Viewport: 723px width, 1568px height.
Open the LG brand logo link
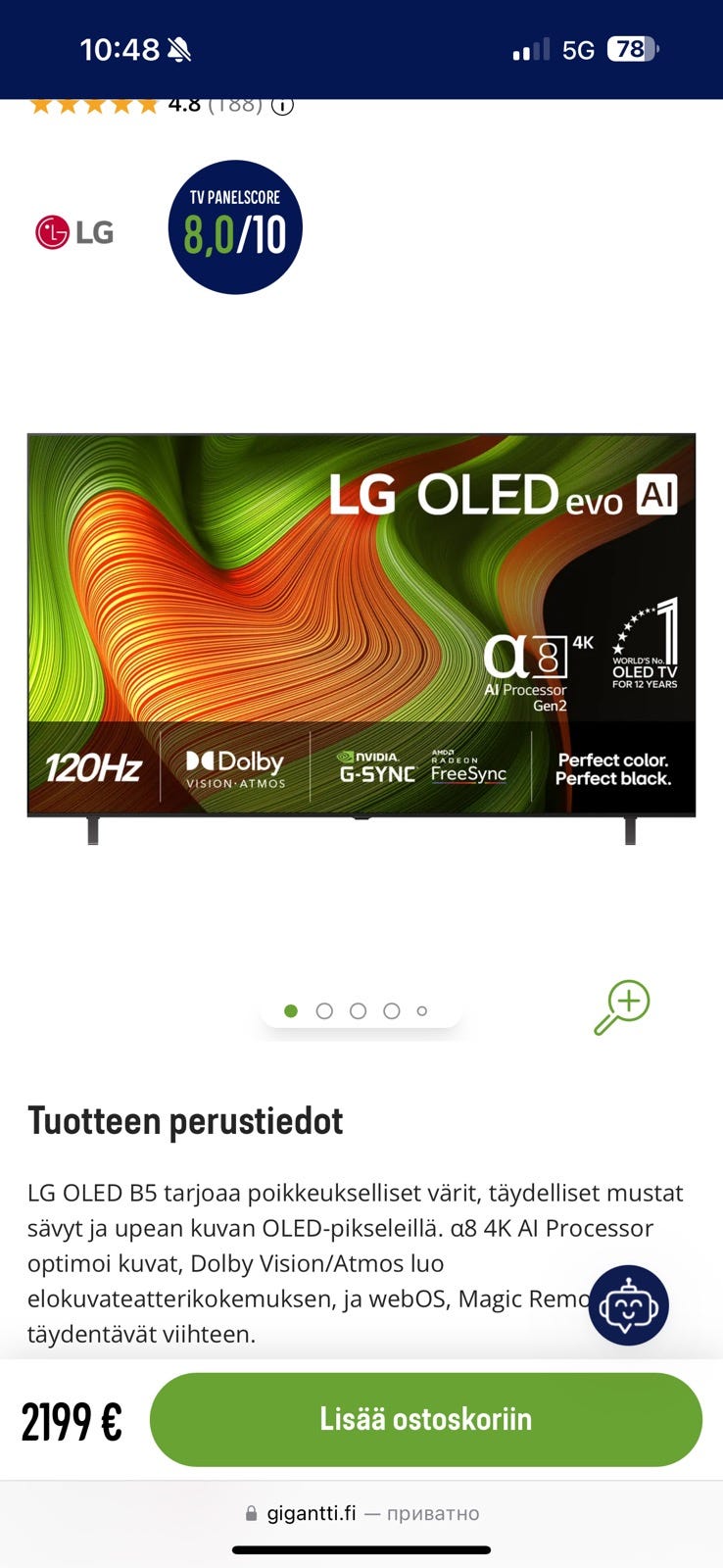pyautogui.click(x=74, y=232)
